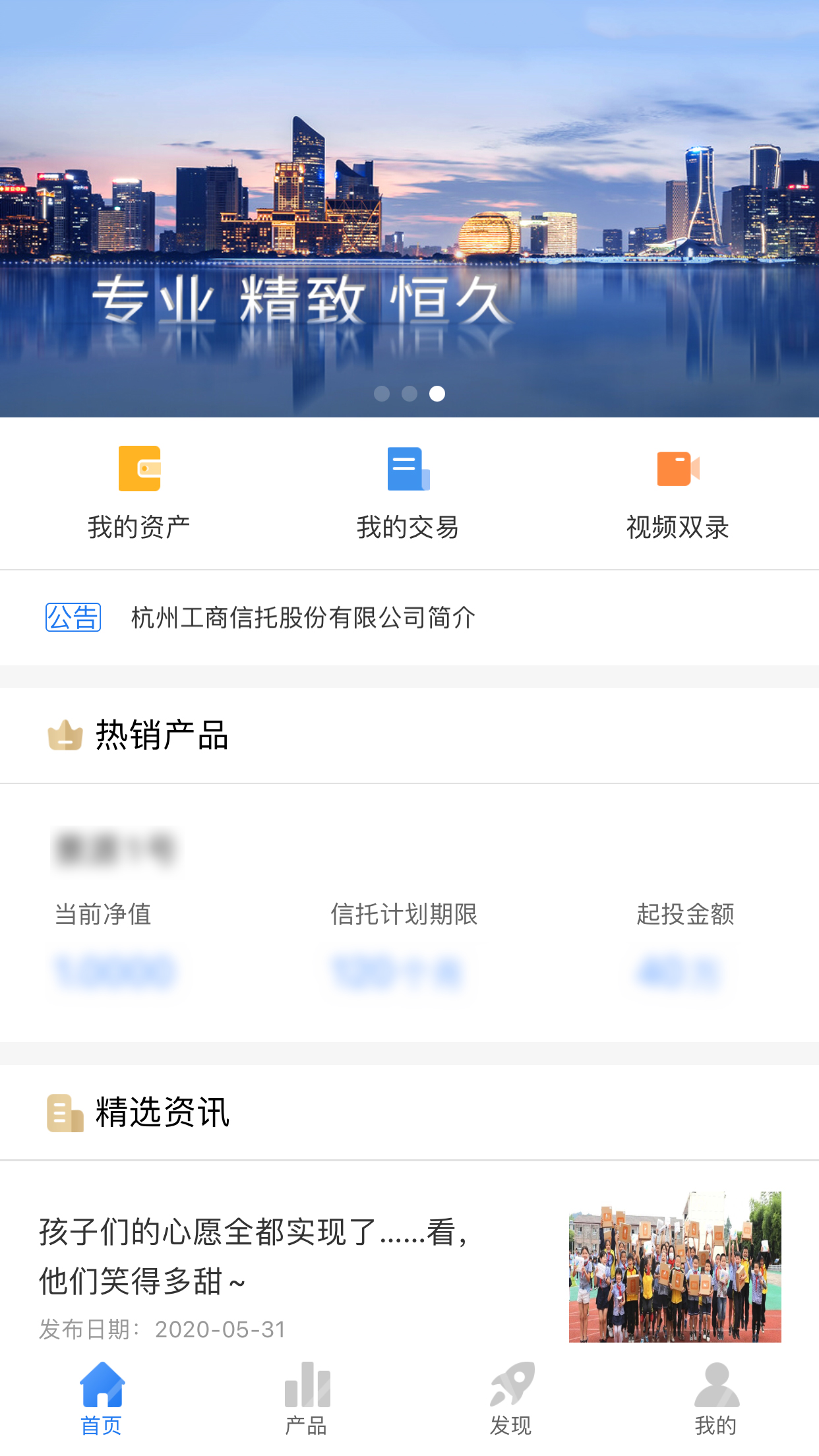
Task: Open 视频双录 video recording
Action: pyautogui.click(x=678, y=493)
